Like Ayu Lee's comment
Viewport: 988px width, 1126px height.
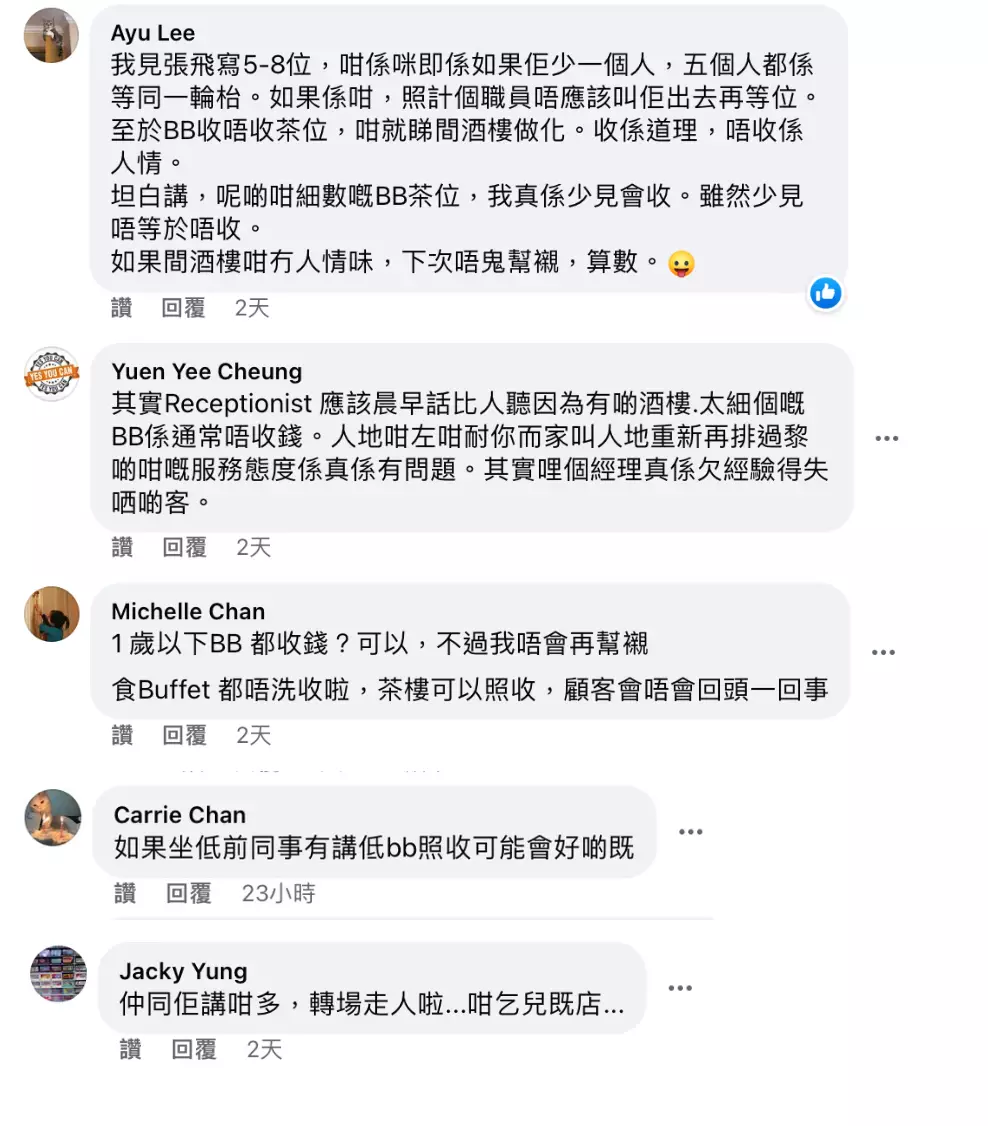pos(122,309)
